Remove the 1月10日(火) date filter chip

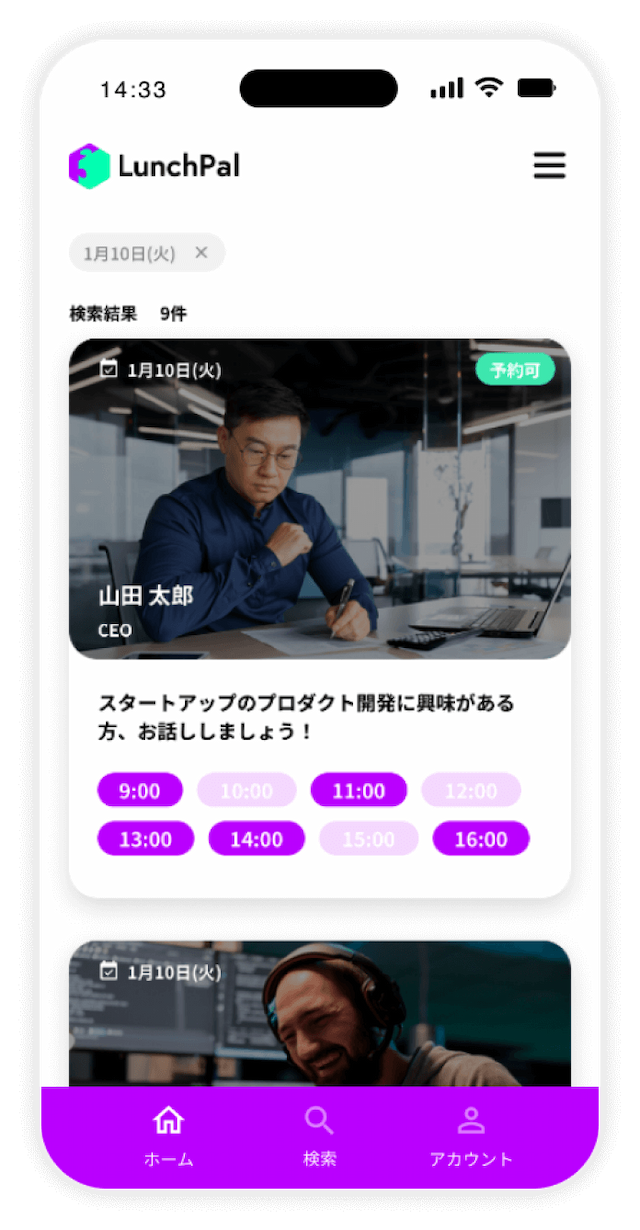pyautogui.click(x=201, y=253)
